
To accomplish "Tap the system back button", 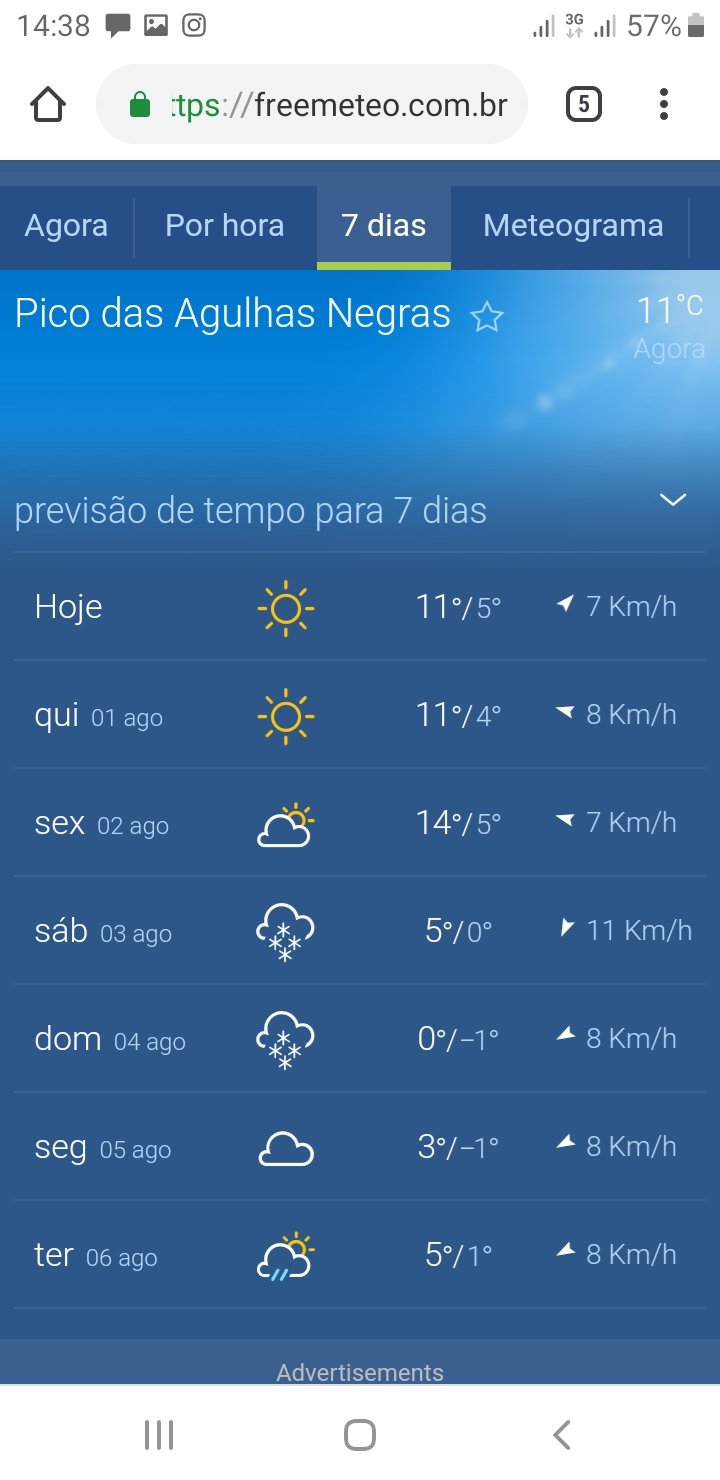I will coord(561,1434).
